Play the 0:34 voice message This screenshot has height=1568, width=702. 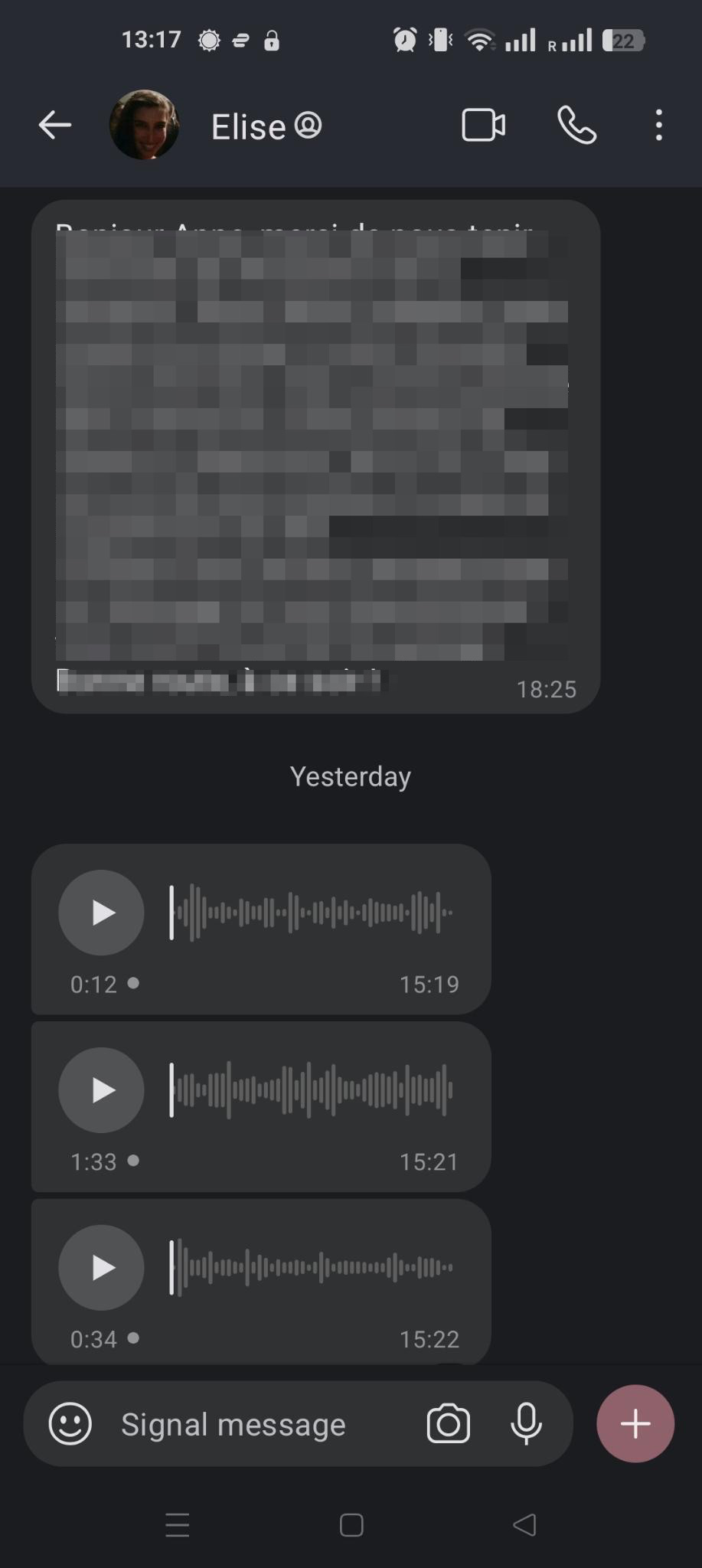(100, 1267)
